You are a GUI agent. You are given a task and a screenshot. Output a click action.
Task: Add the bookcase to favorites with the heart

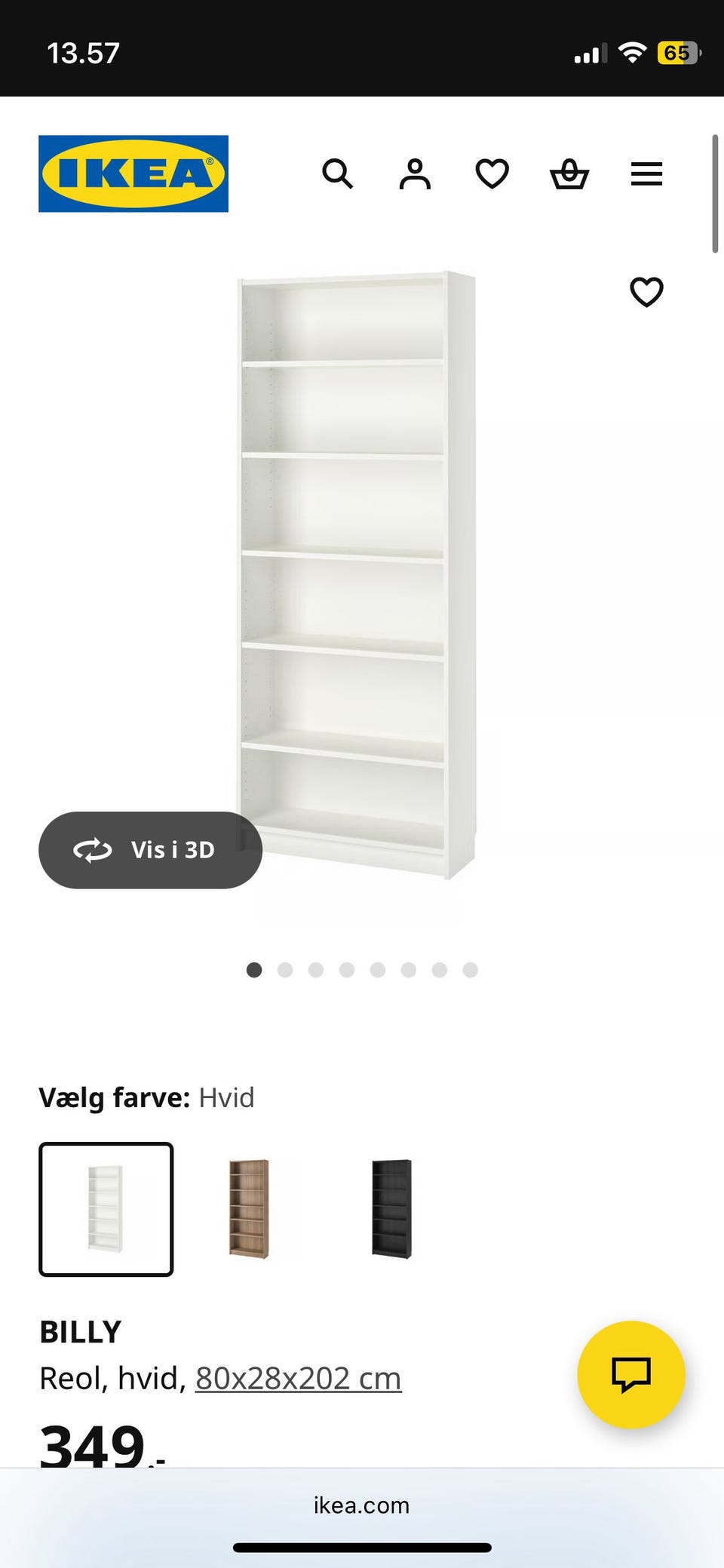pos(646,292)
